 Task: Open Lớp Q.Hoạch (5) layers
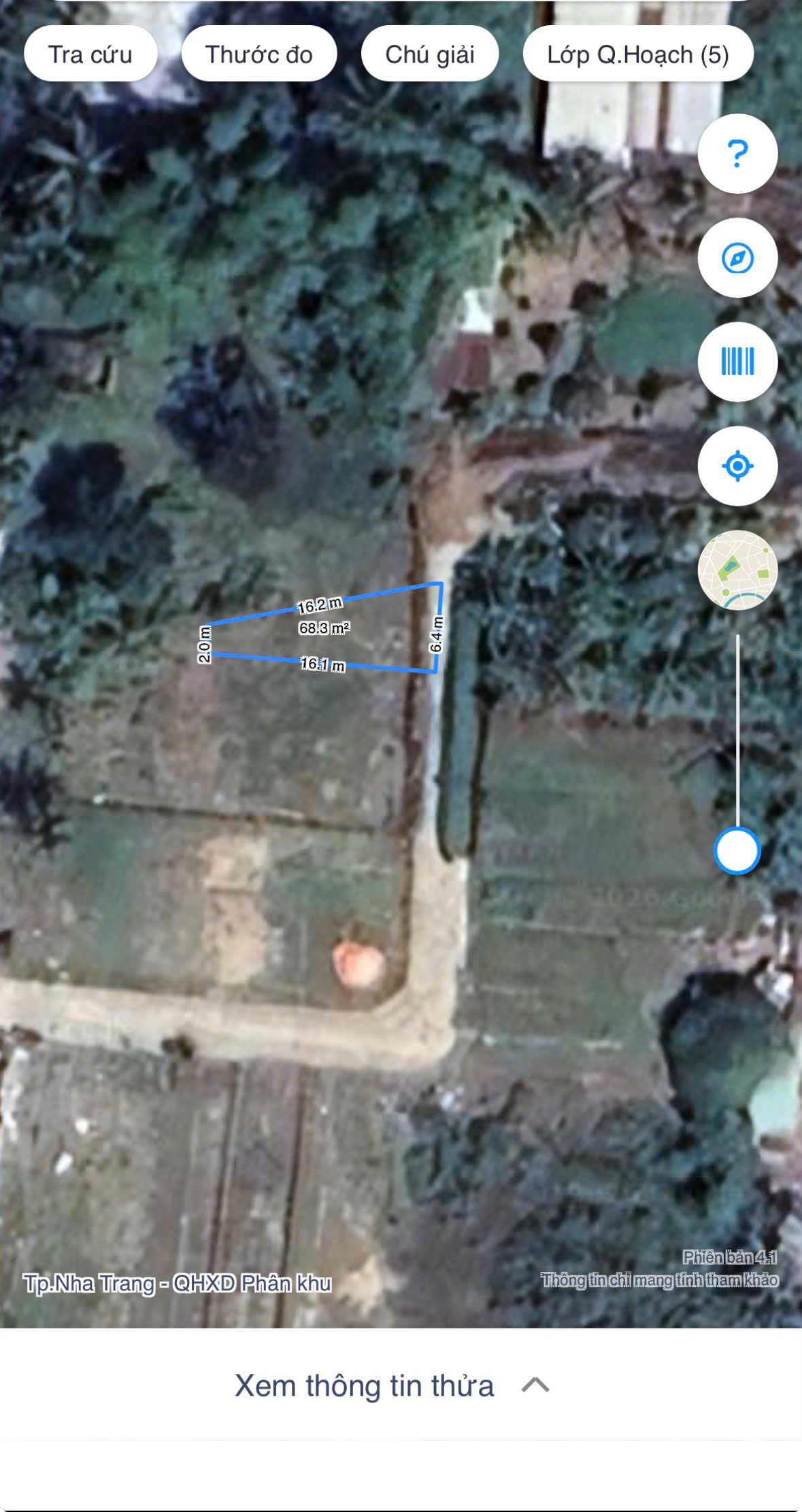click(x=638, y=54)
